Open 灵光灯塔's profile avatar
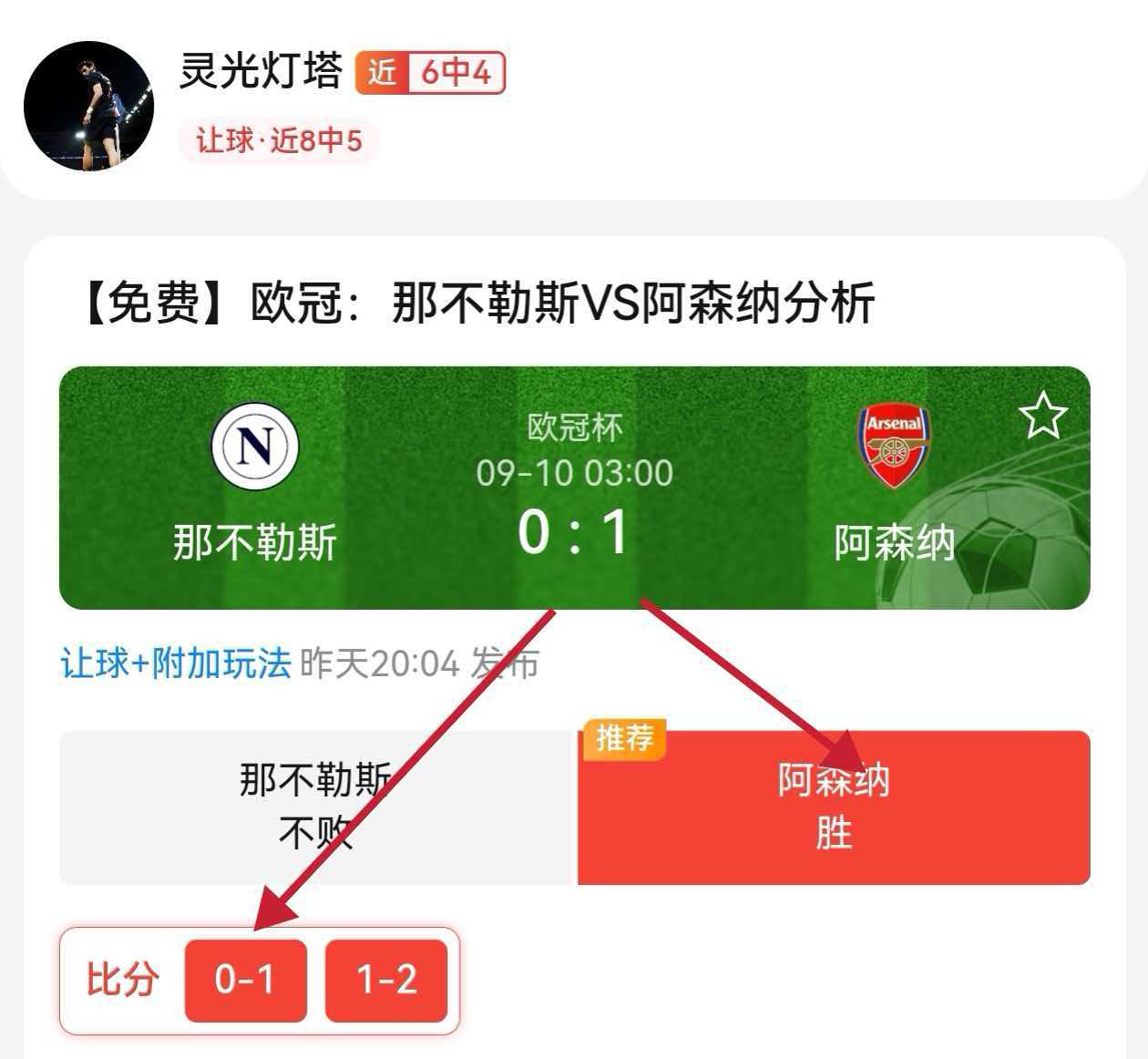The image size is (1148, 1059). click(88, 106)
